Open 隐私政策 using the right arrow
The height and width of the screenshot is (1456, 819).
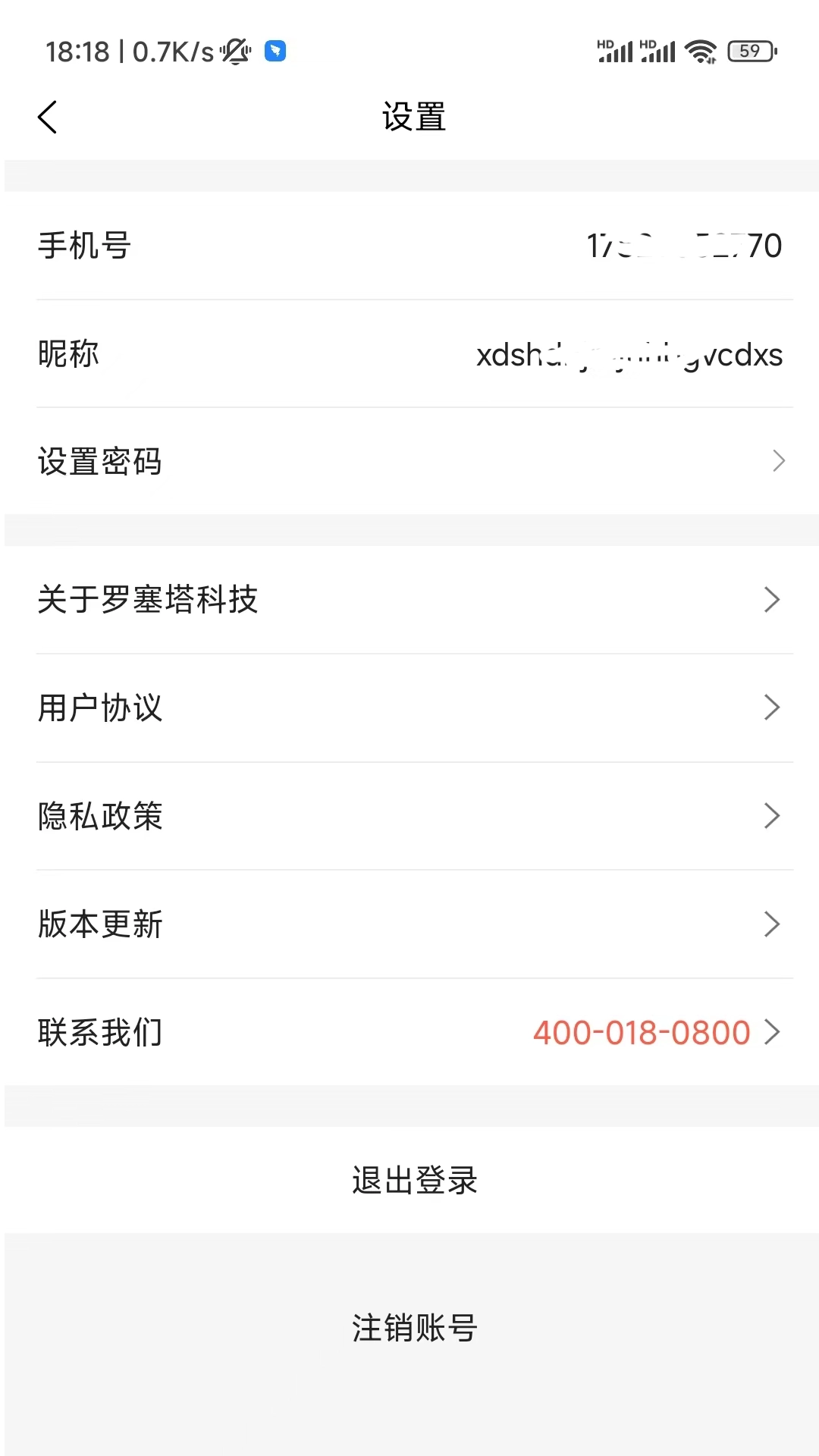tap(773, 816)
